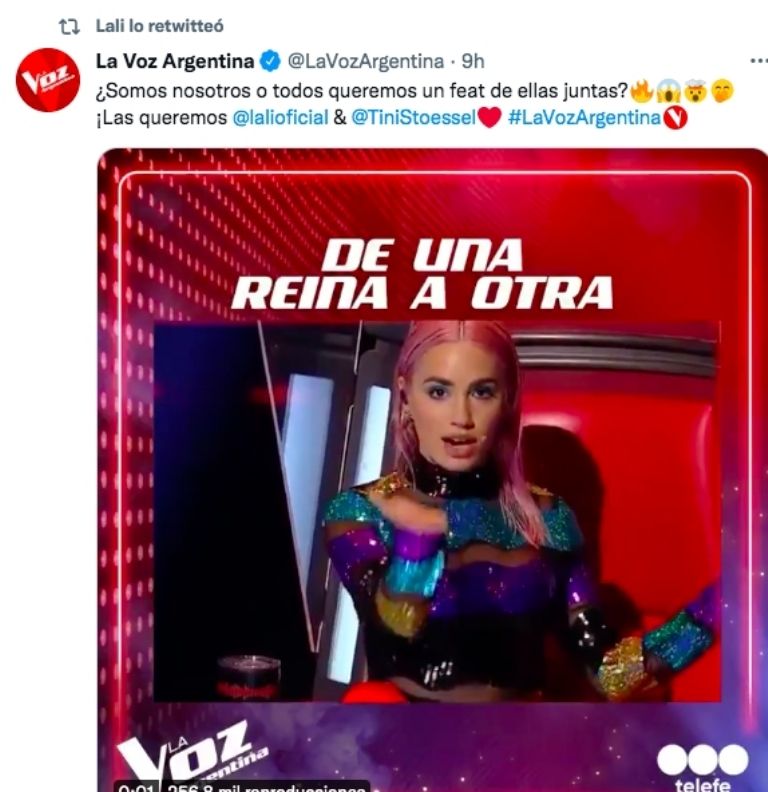Open the La Voz Argentina account name
Screen dimensions: 768x792
(174, 61)
